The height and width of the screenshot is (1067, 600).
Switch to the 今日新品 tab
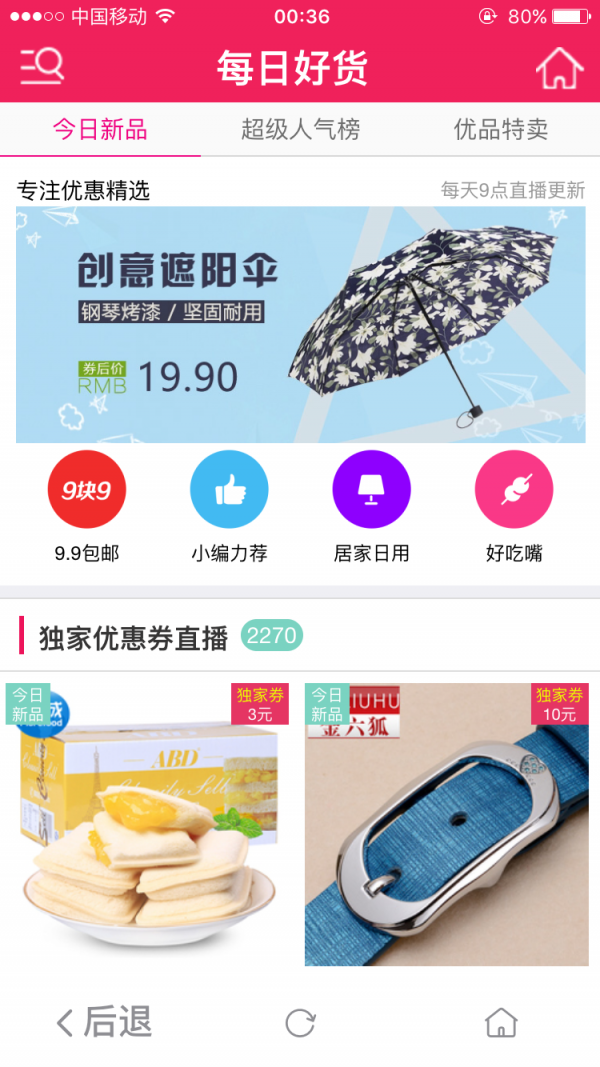[x=100, y=130]
